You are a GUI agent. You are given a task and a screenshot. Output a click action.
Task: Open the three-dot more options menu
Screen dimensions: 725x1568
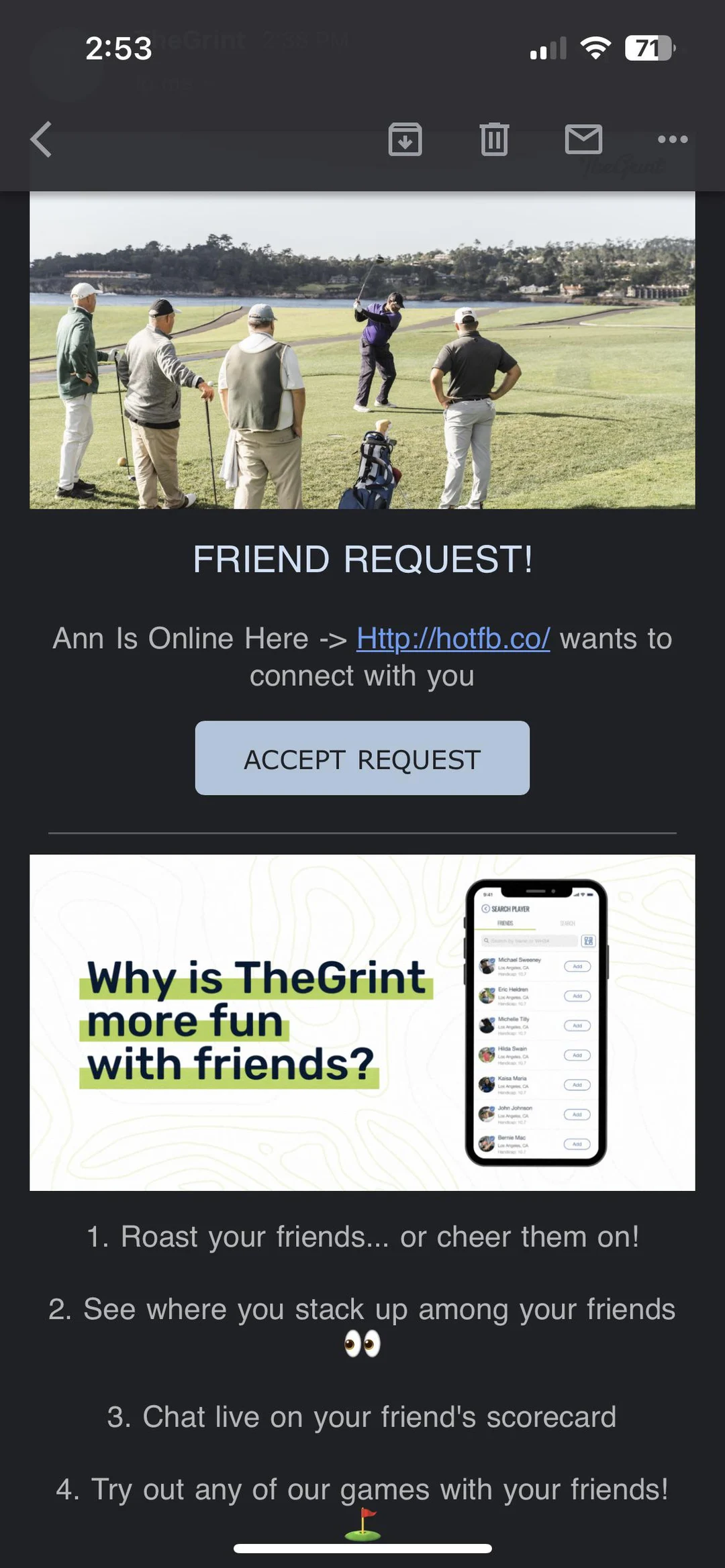tap(672, 140)
